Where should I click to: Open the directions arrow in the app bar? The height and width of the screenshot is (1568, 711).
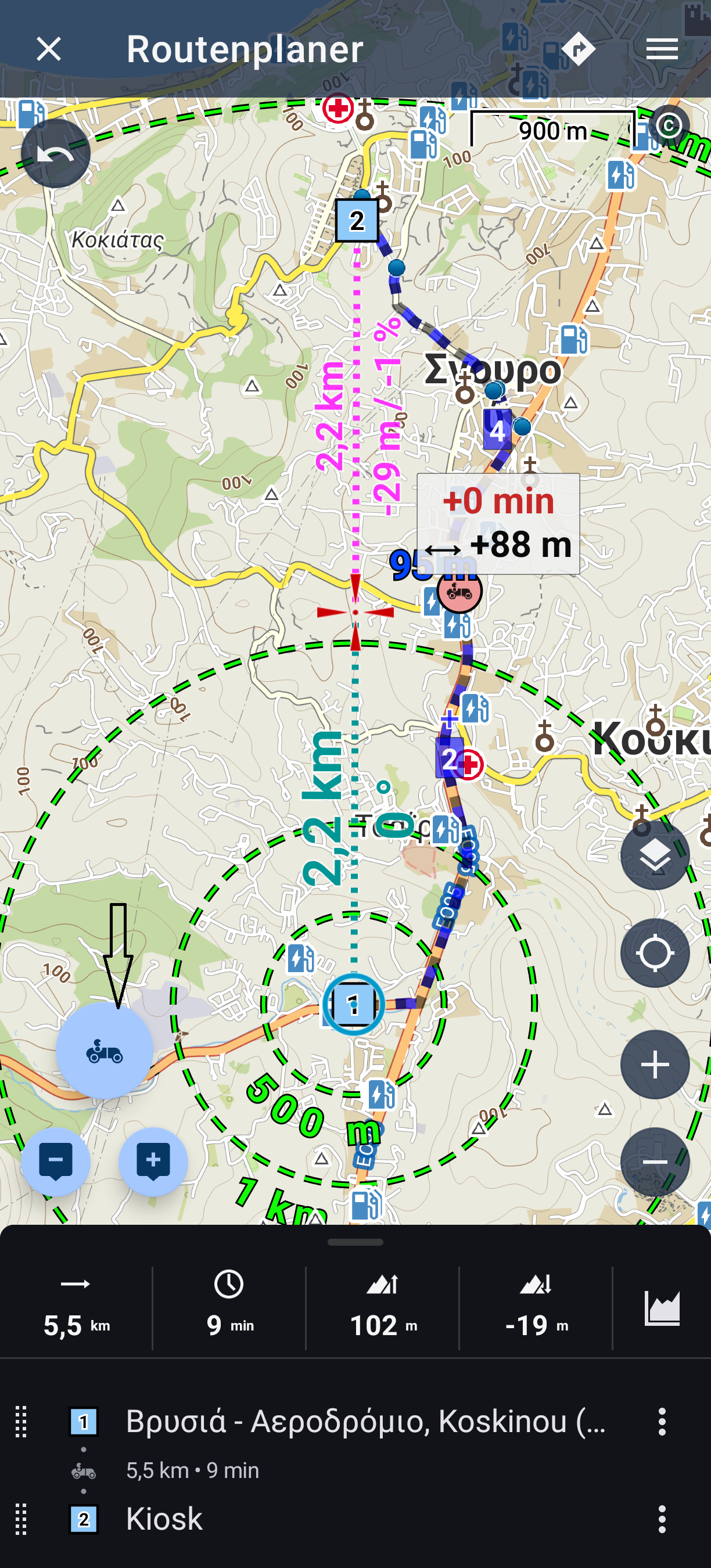577,49
